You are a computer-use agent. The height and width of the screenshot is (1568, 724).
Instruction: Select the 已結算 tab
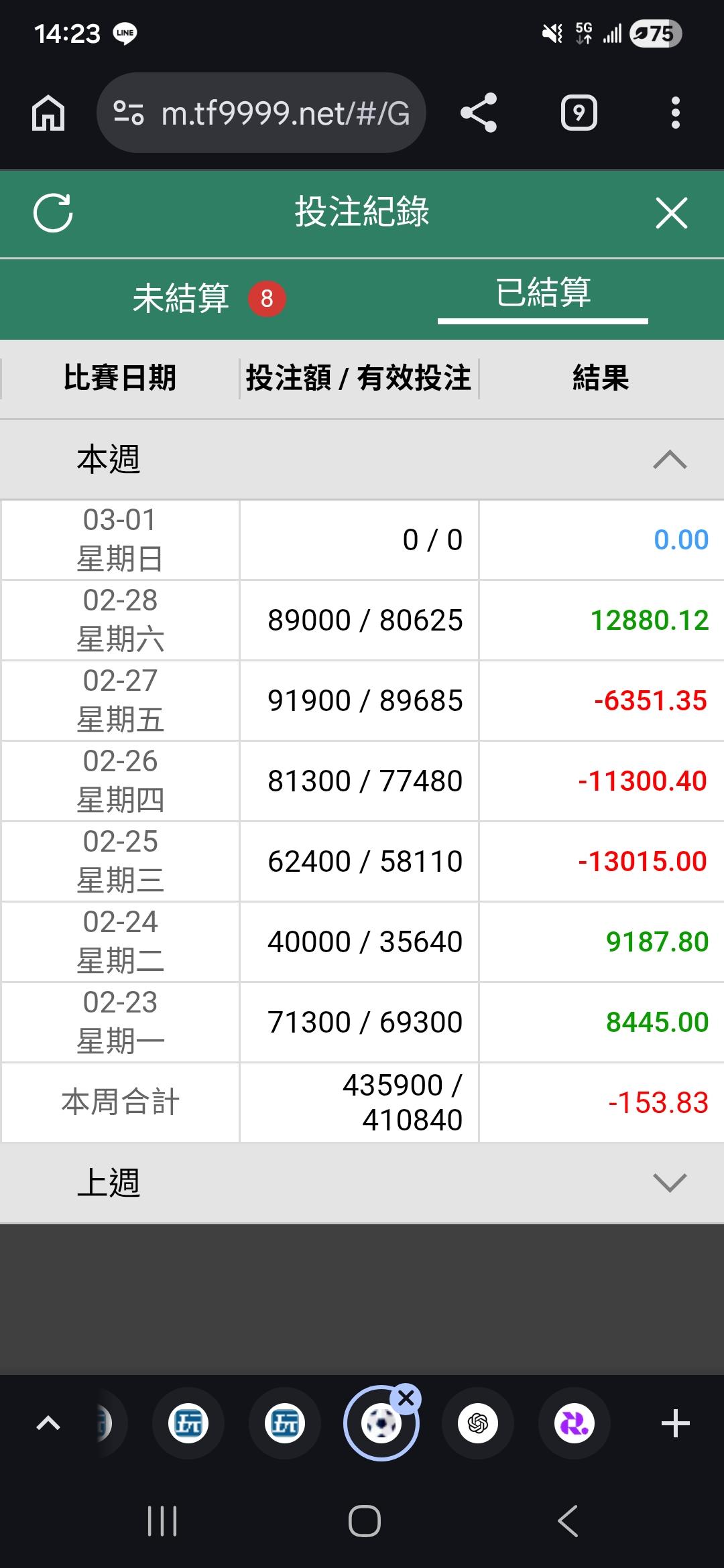click(x=543, y=293)
